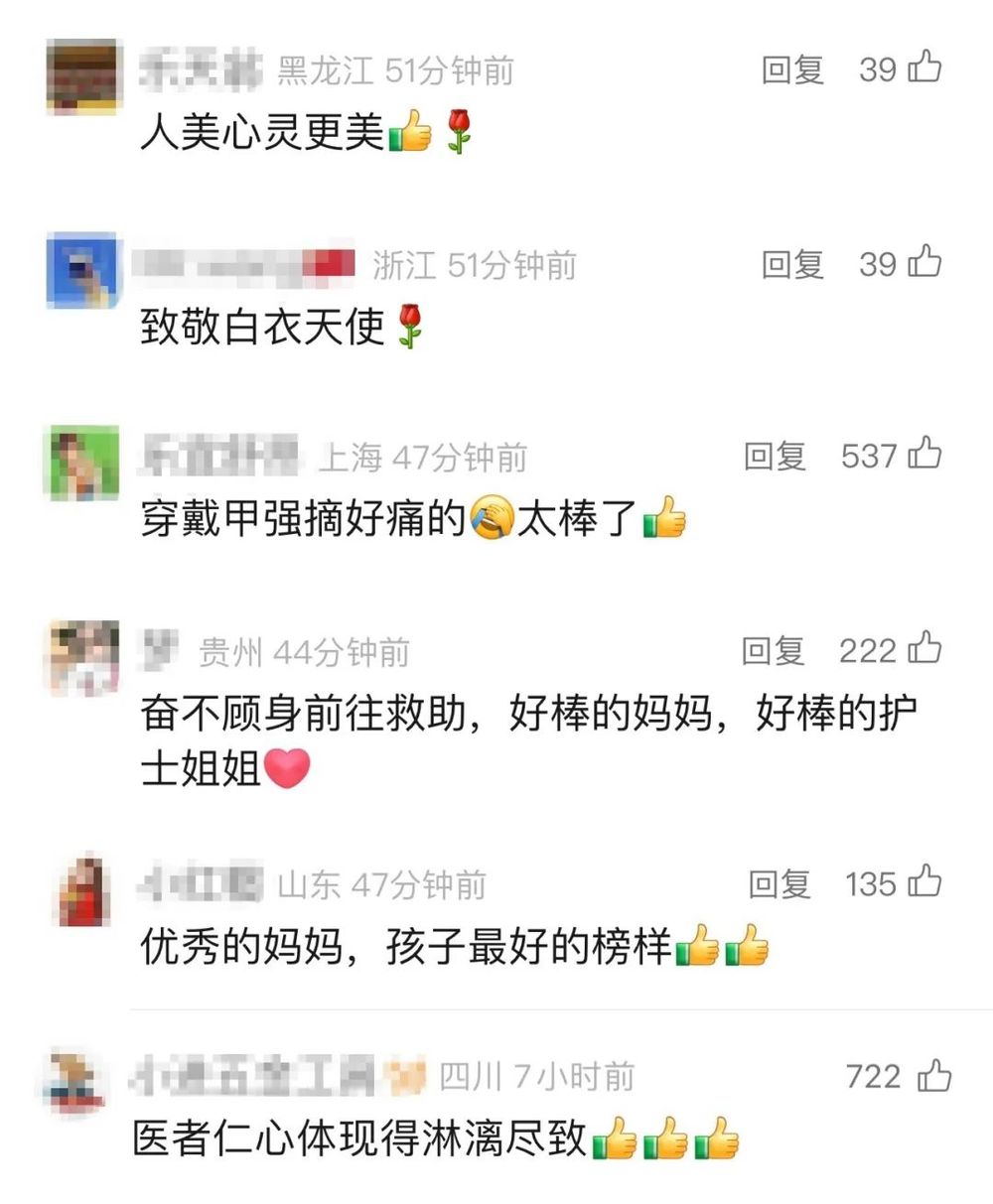Image resolution: width=993 pixels, height=1204 pixels.
Task: Reply to the comment "优秀的妈妈，孩子最好的榜样"
Action: 779,883
